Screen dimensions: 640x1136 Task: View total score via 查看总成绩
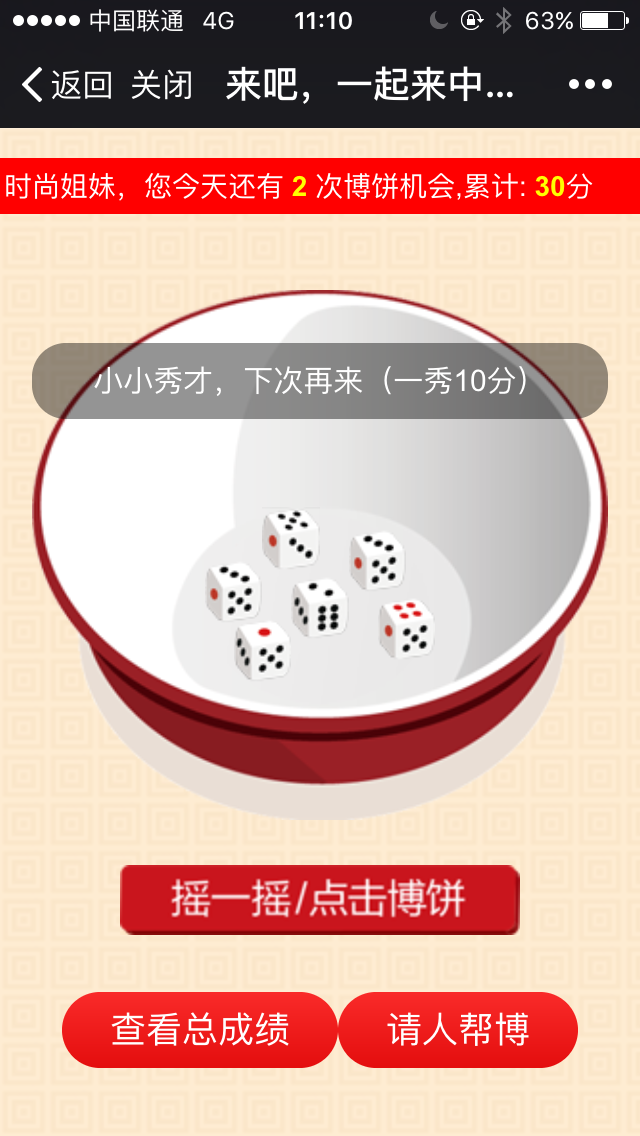pyautogui.click(x=199, y=1029)
